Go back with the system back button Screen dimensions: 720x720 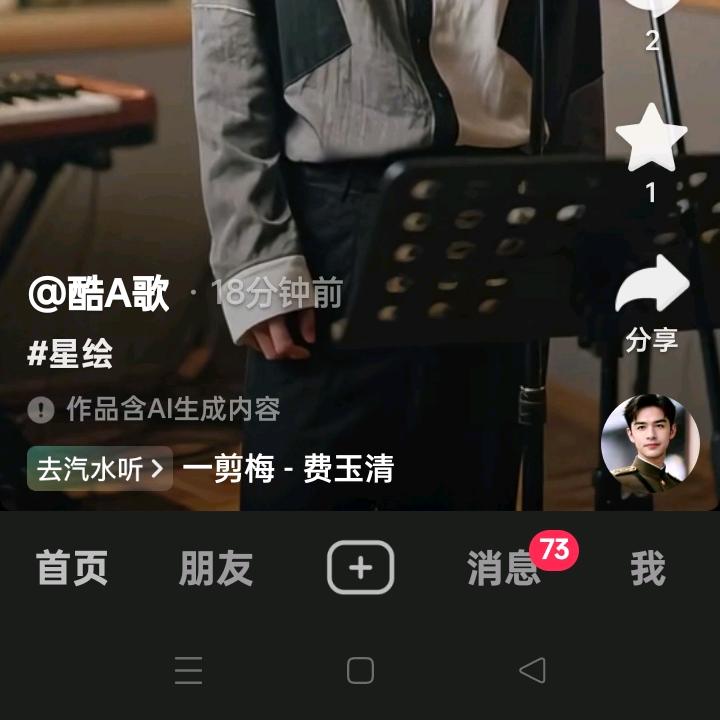[532, 670]
